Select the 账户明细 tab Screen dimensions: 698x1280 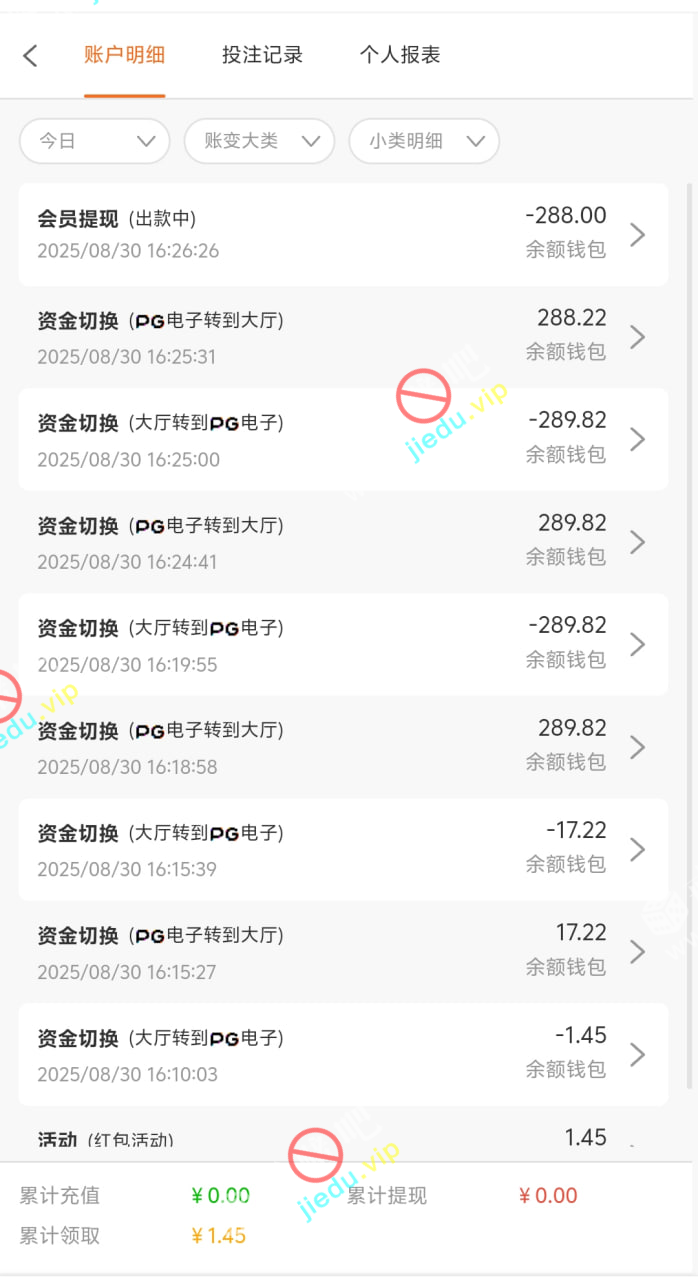pos(124,56)
